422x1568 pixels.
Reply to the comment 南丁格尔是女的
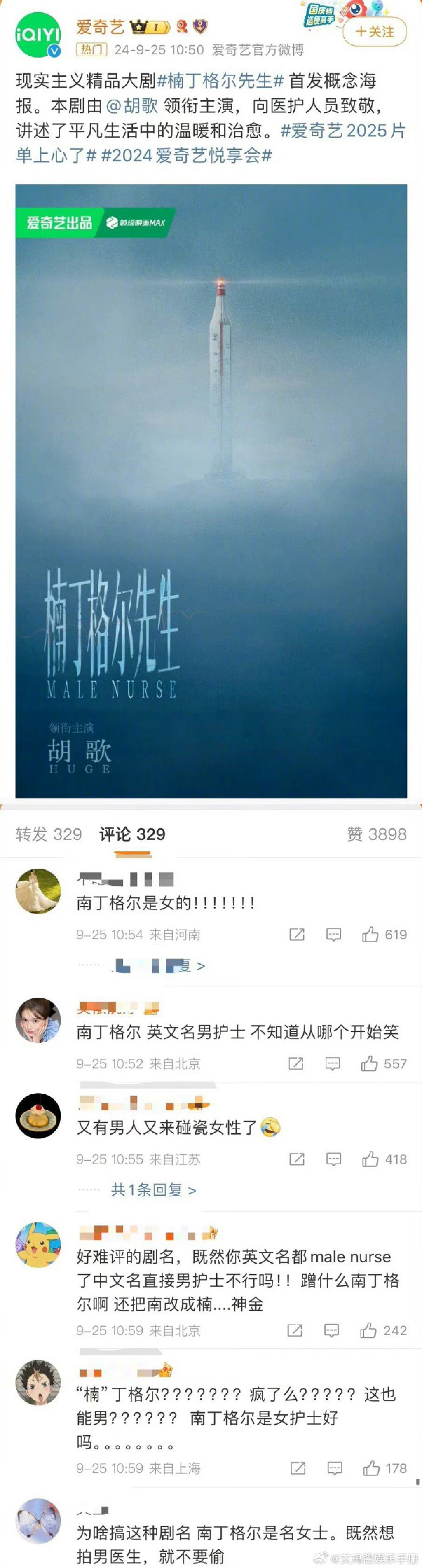coord(333,935)
